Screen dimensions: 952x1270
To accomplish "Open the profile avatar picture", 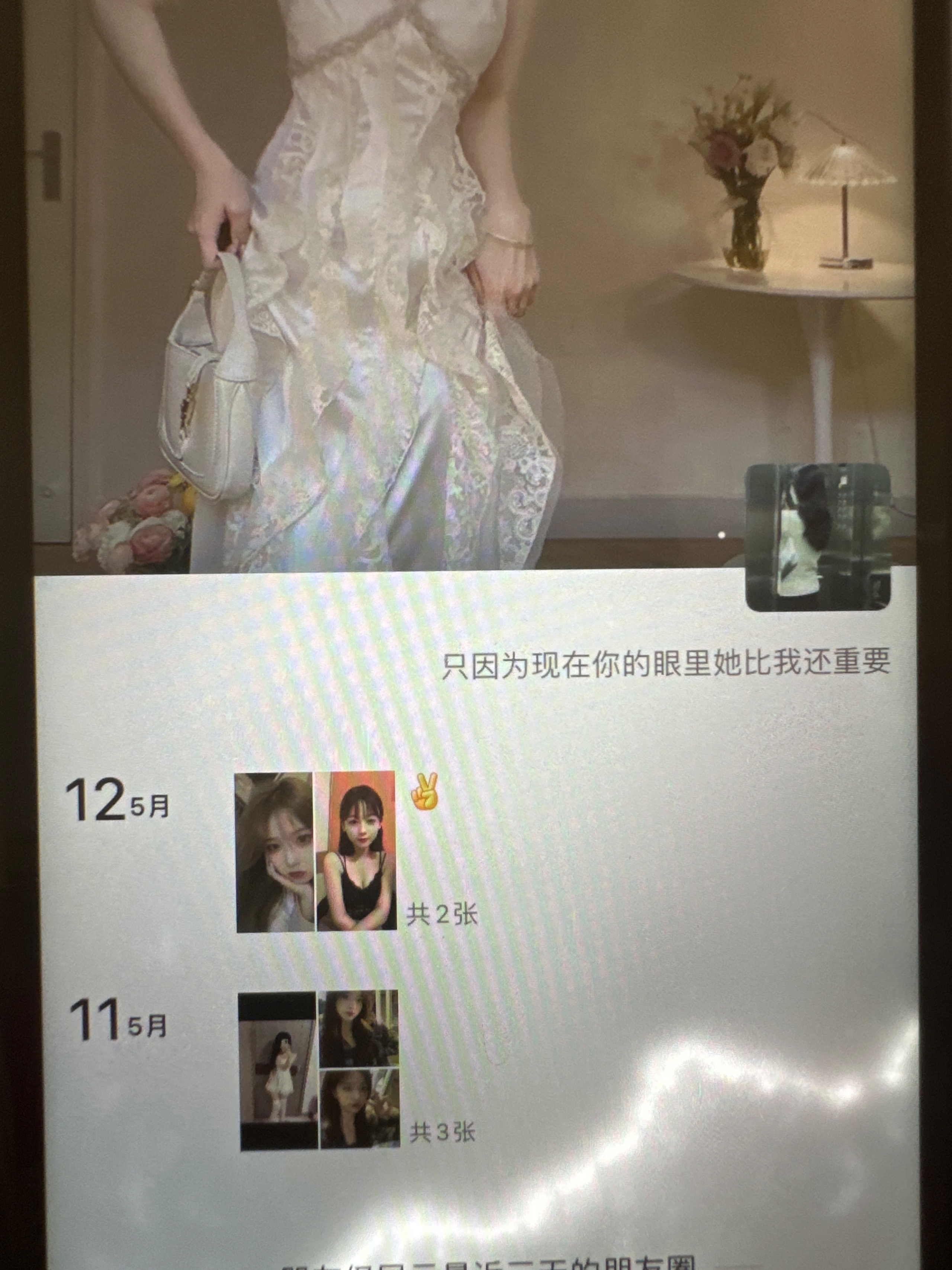I will tap(817, 538).
